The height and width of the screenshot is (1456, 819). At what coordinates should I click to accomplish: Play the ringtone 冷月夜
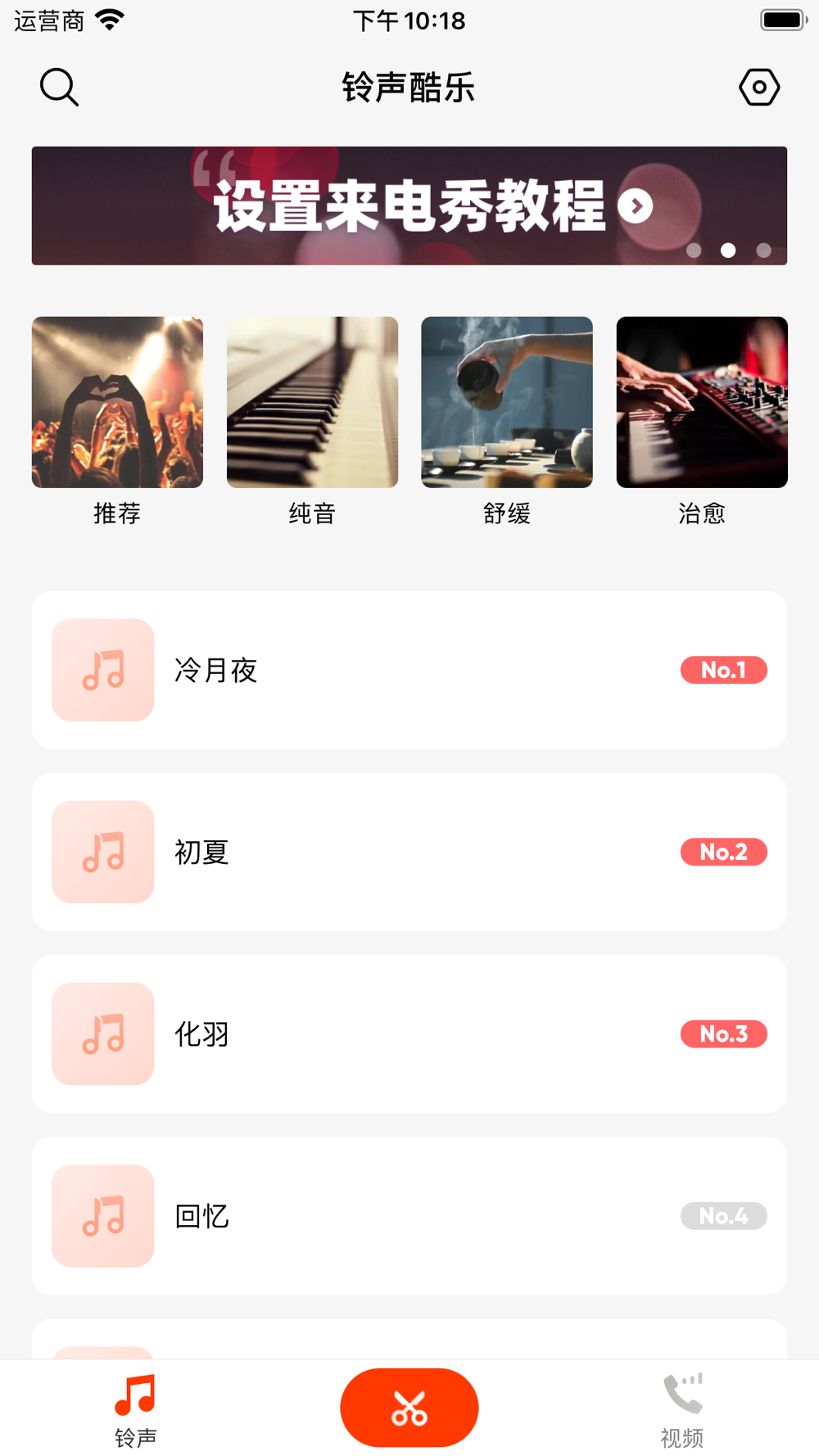coord(409,670)
